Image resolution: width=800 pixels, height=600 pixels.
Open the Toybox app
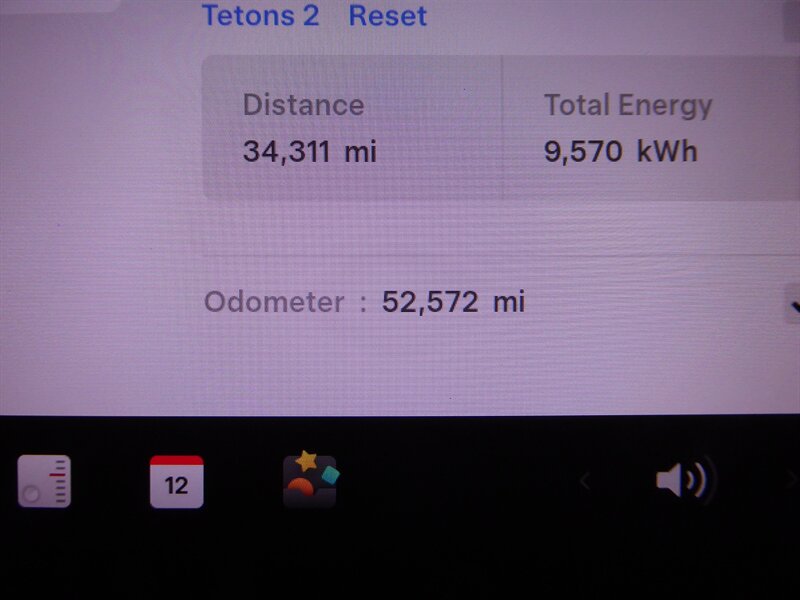311,480
